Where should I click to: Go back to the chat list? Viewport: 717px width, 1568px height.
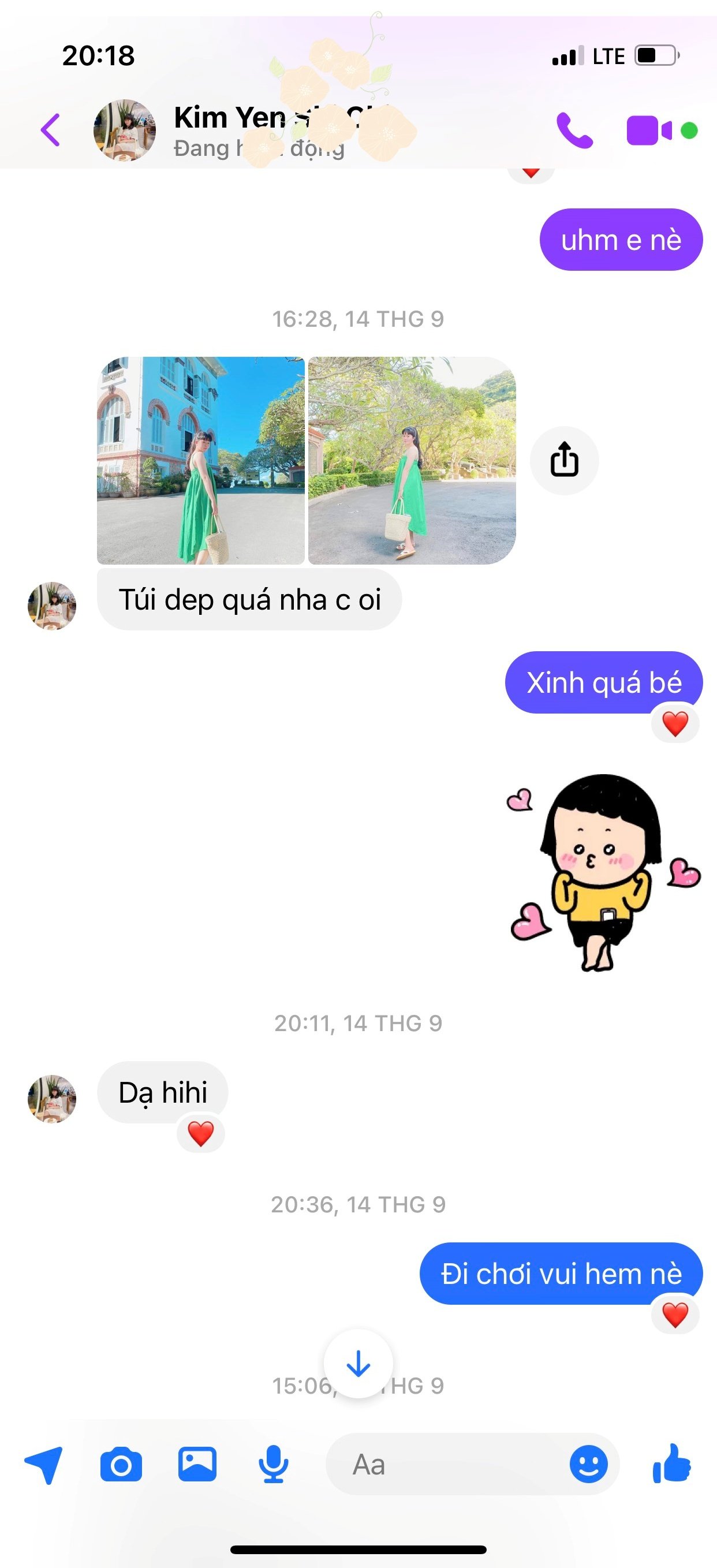[x=51, y=130]
